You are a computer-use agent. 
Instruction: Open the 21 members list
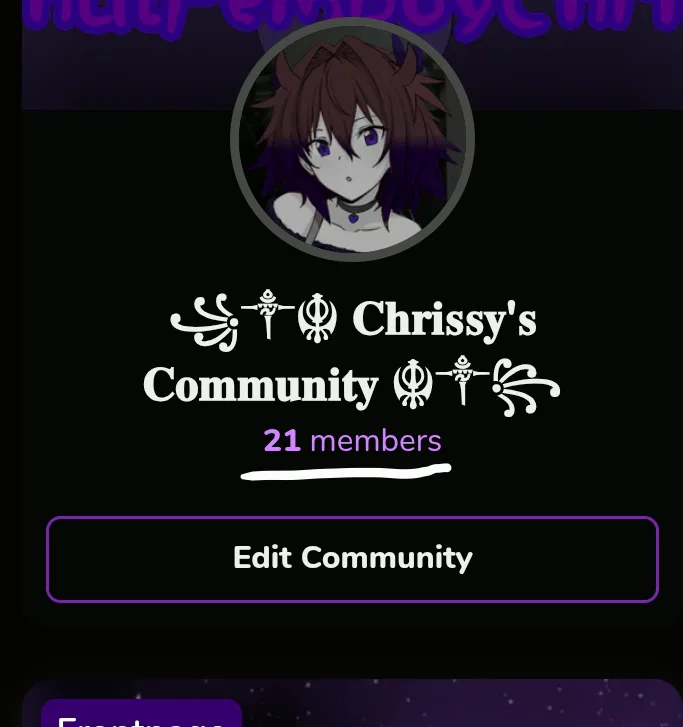coord(352,441)
